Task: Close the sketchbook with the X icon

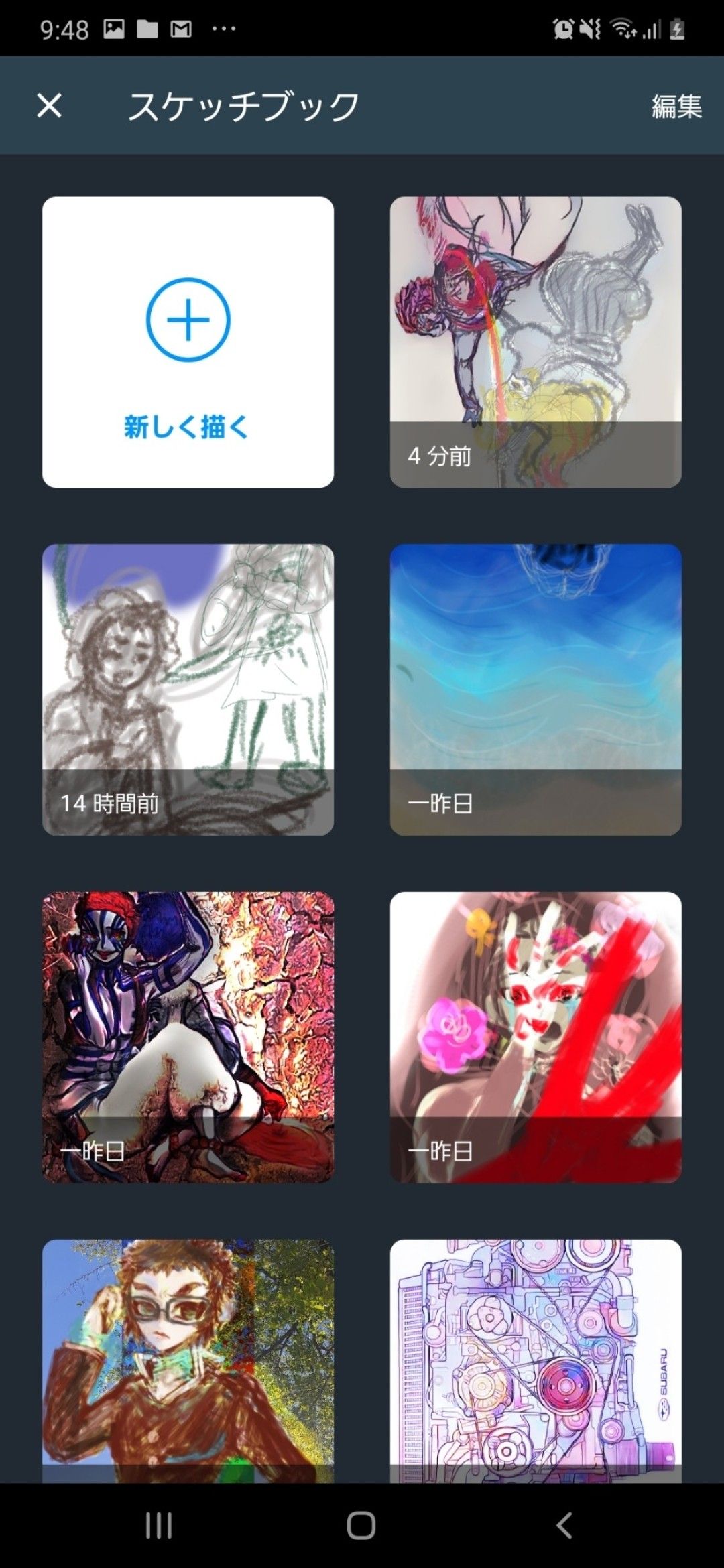Action: coord(49,106)
